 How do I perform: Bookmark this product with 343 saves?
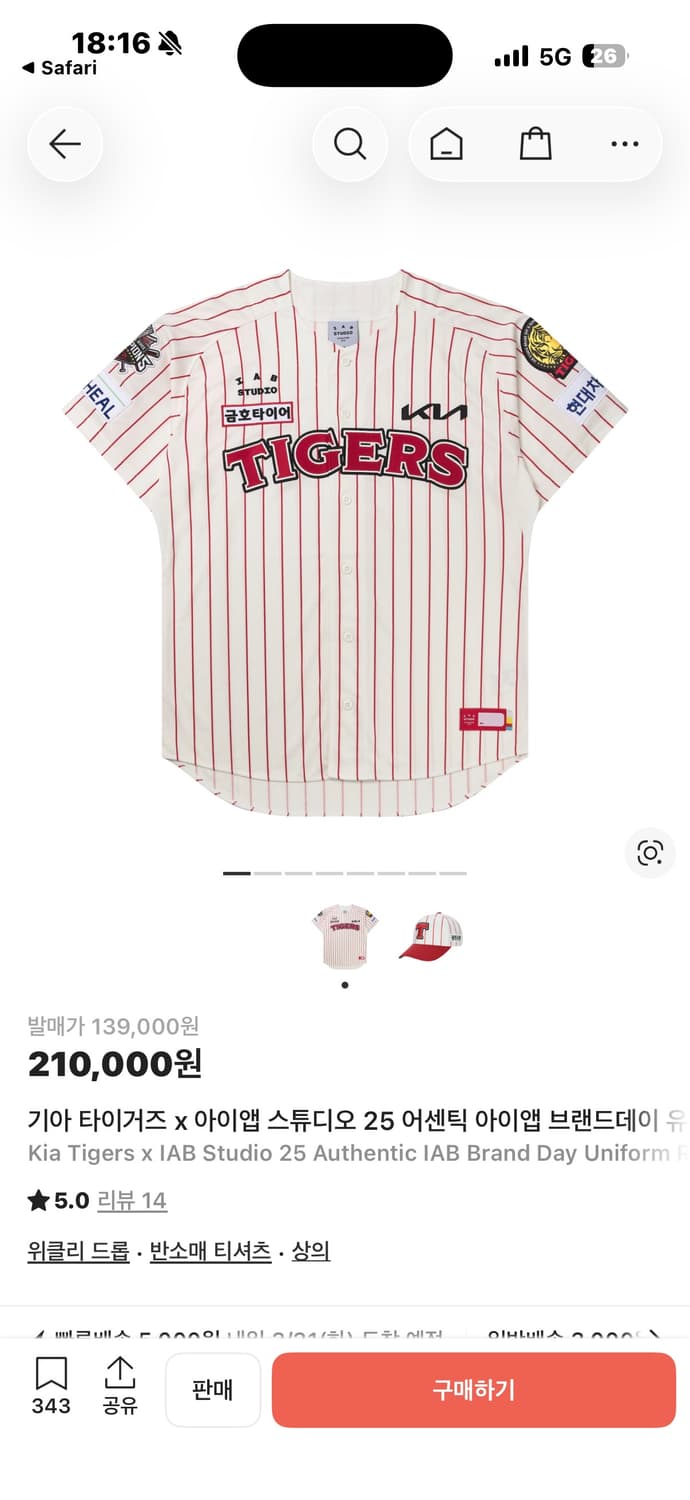tap(51, 1385)
